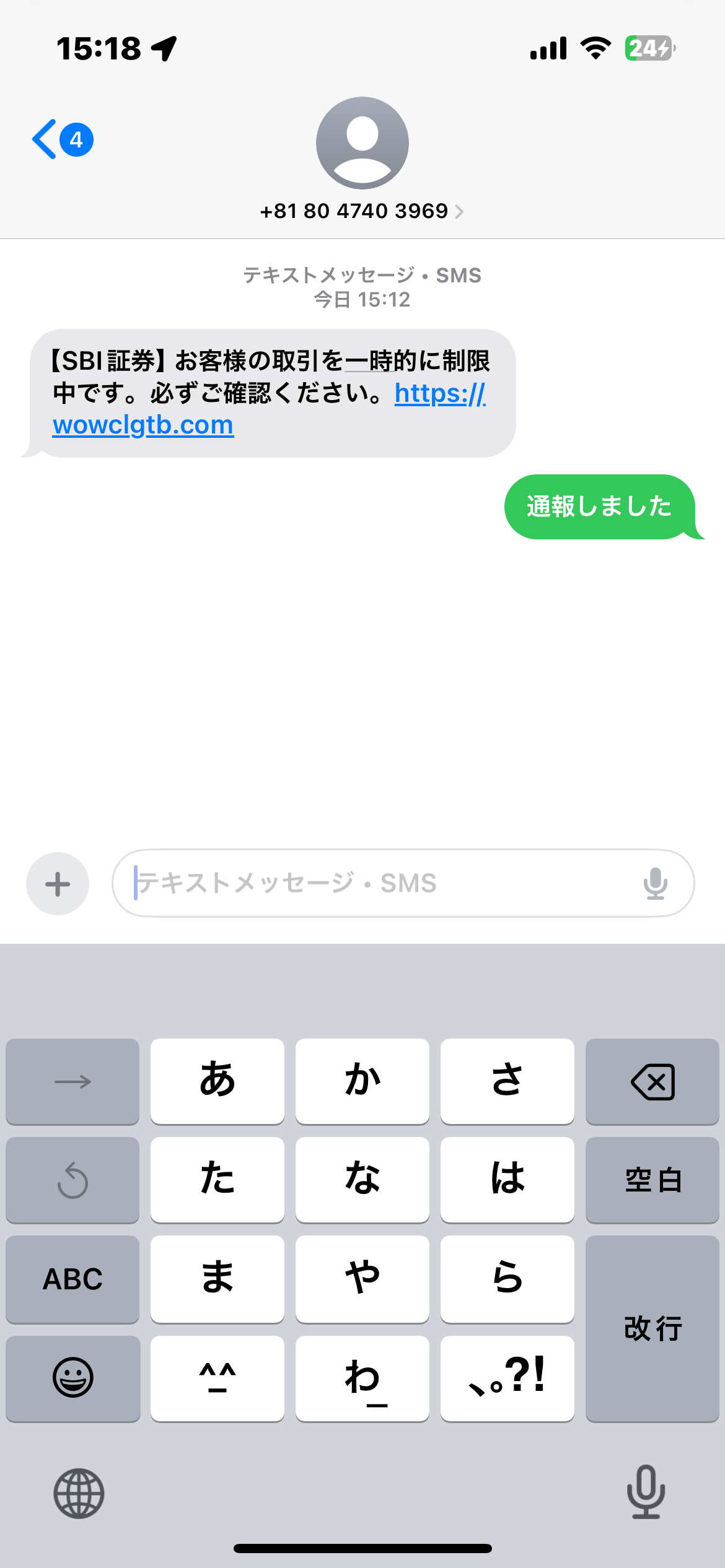The height and width of the screenshot is (1568, 725).
Task: Start voice dictation in the message field
Action: tap(655, 883)
